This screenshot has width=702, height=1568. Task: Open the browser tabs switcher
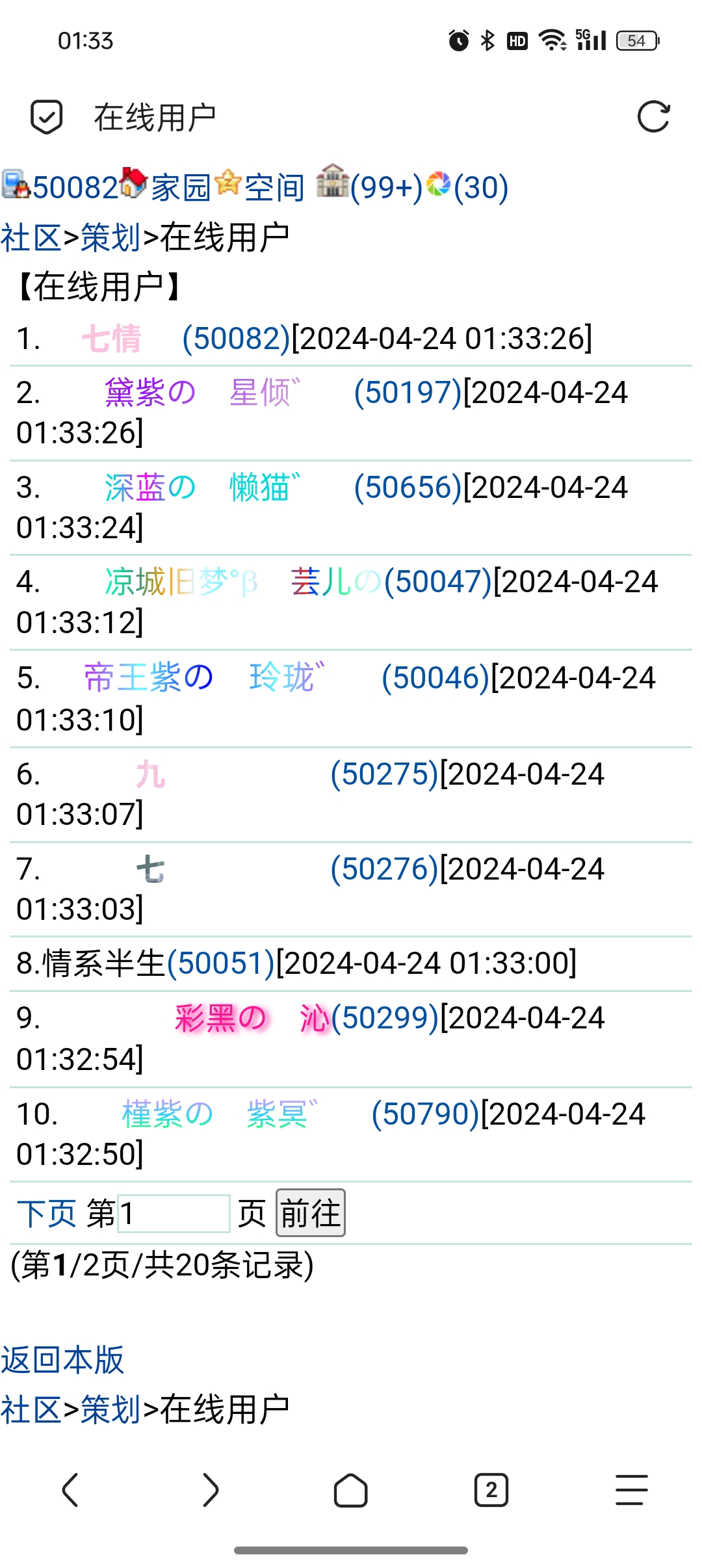[x=491, y=1490]
